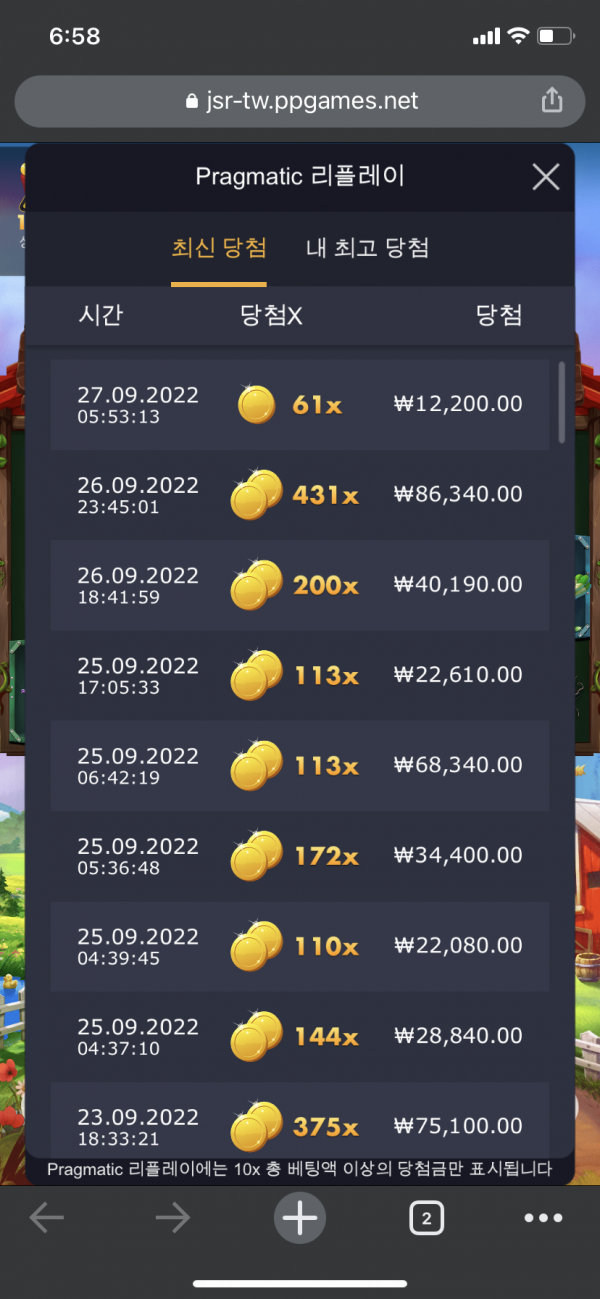This screenshot has width=600, height=1299.
Task: Watch the 144x win replay
Action: [x=299, y=1035]
